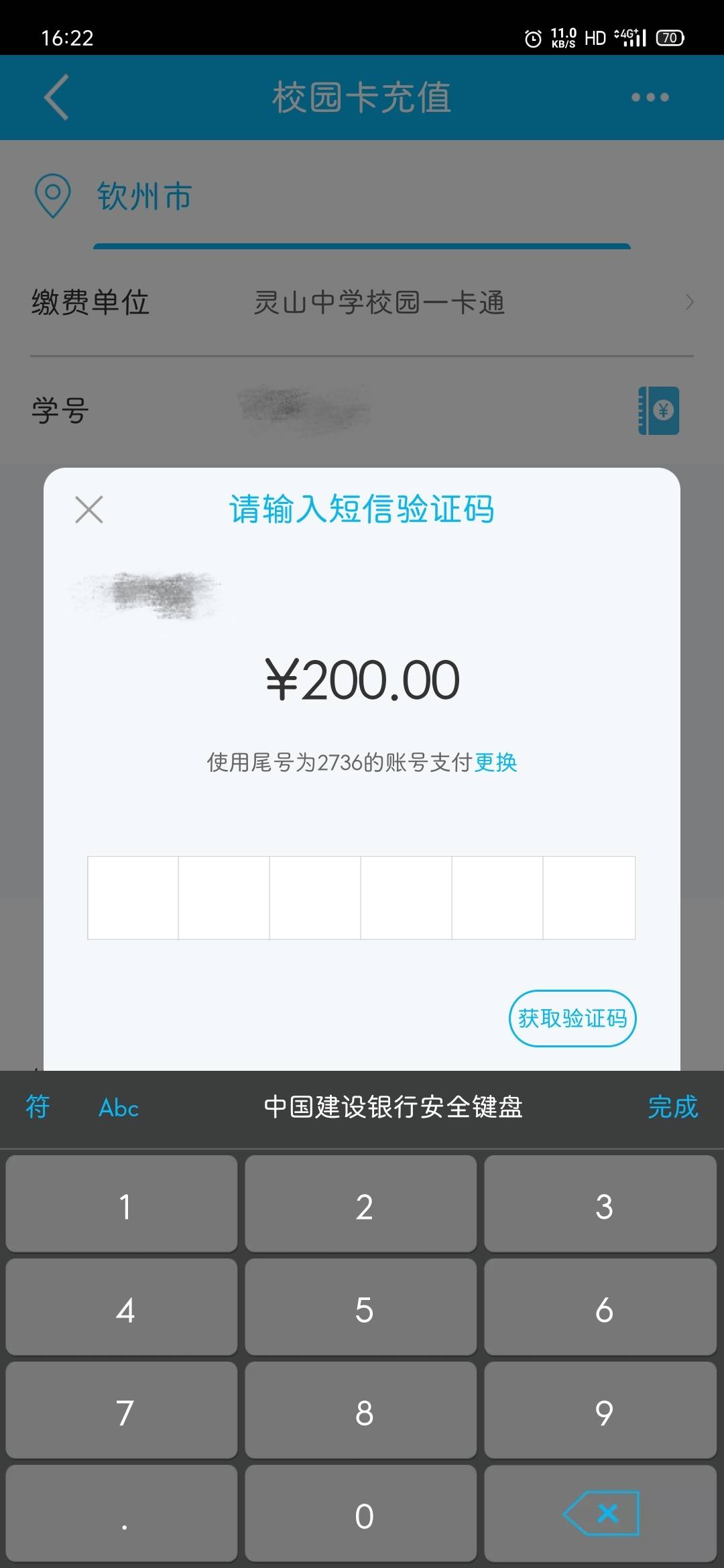
Task: Switch the keyboard to Abc letters
Action: 119,1108
